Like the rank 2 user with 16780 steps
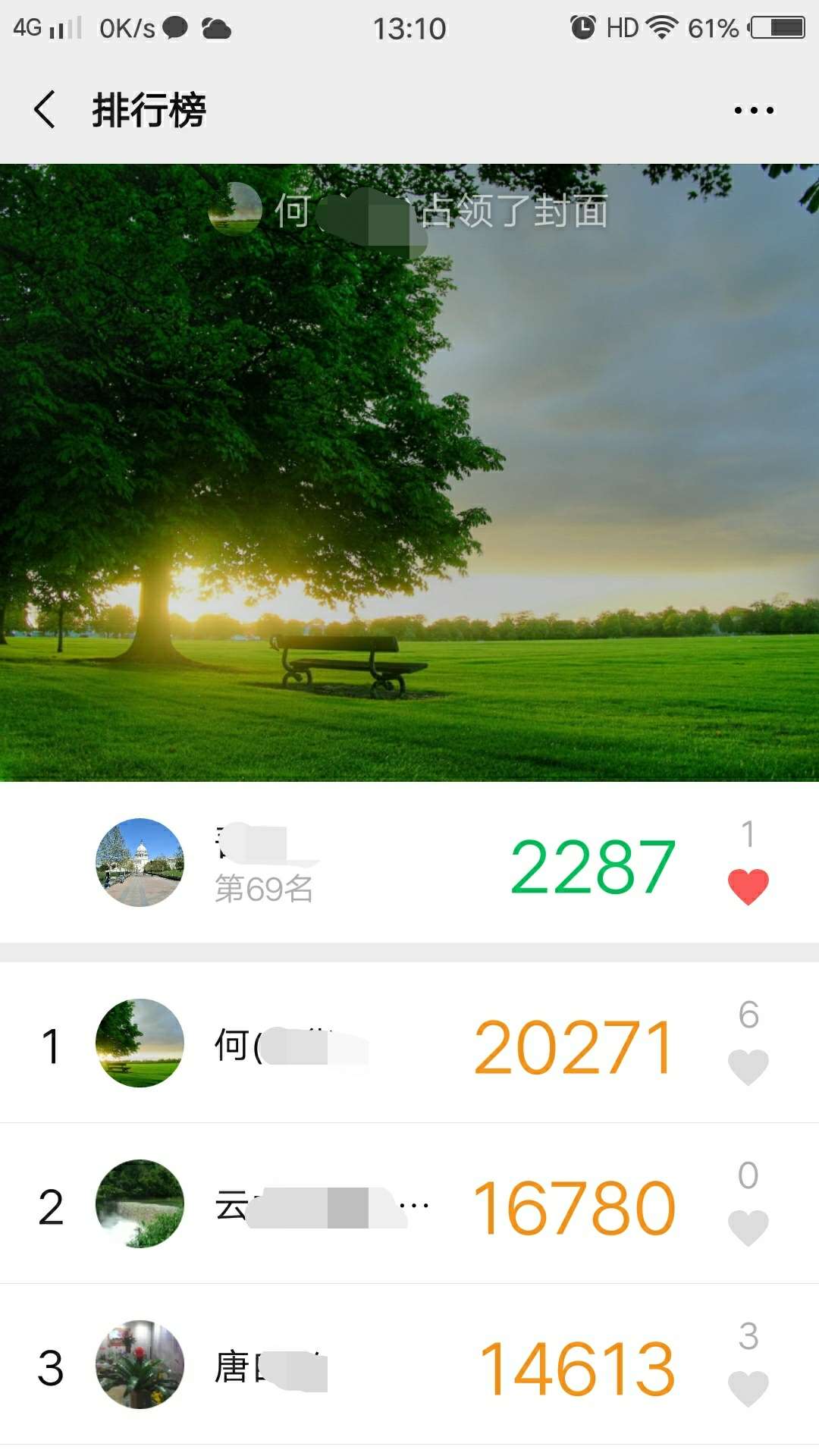The width and height of the screenshot is (819, 1456). (x=748, y=1227)
